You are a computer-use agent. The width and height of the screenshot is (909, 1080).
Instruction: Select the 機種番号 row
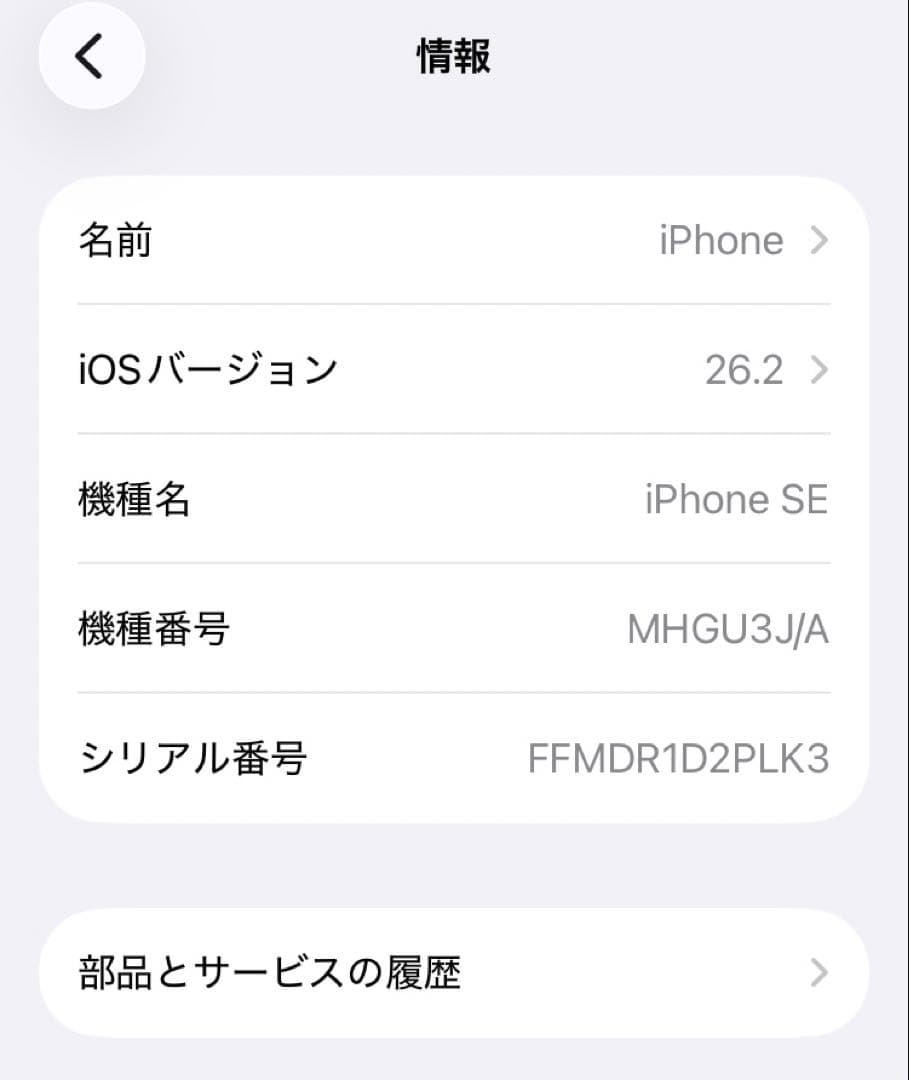pyautogui.click(x=450, y=629)
